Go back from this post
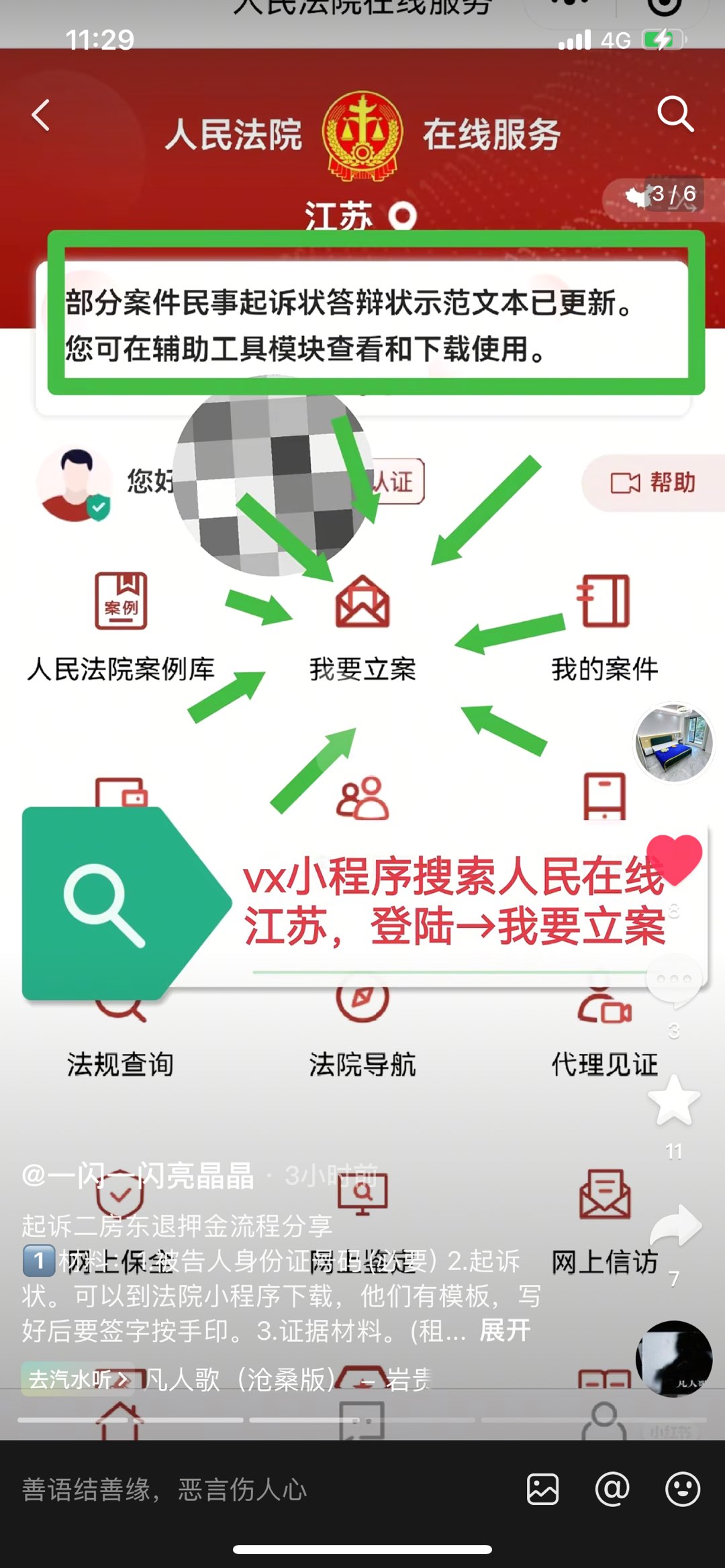Viewport: 725px width, 1568px height. click(x=42, y=115)
